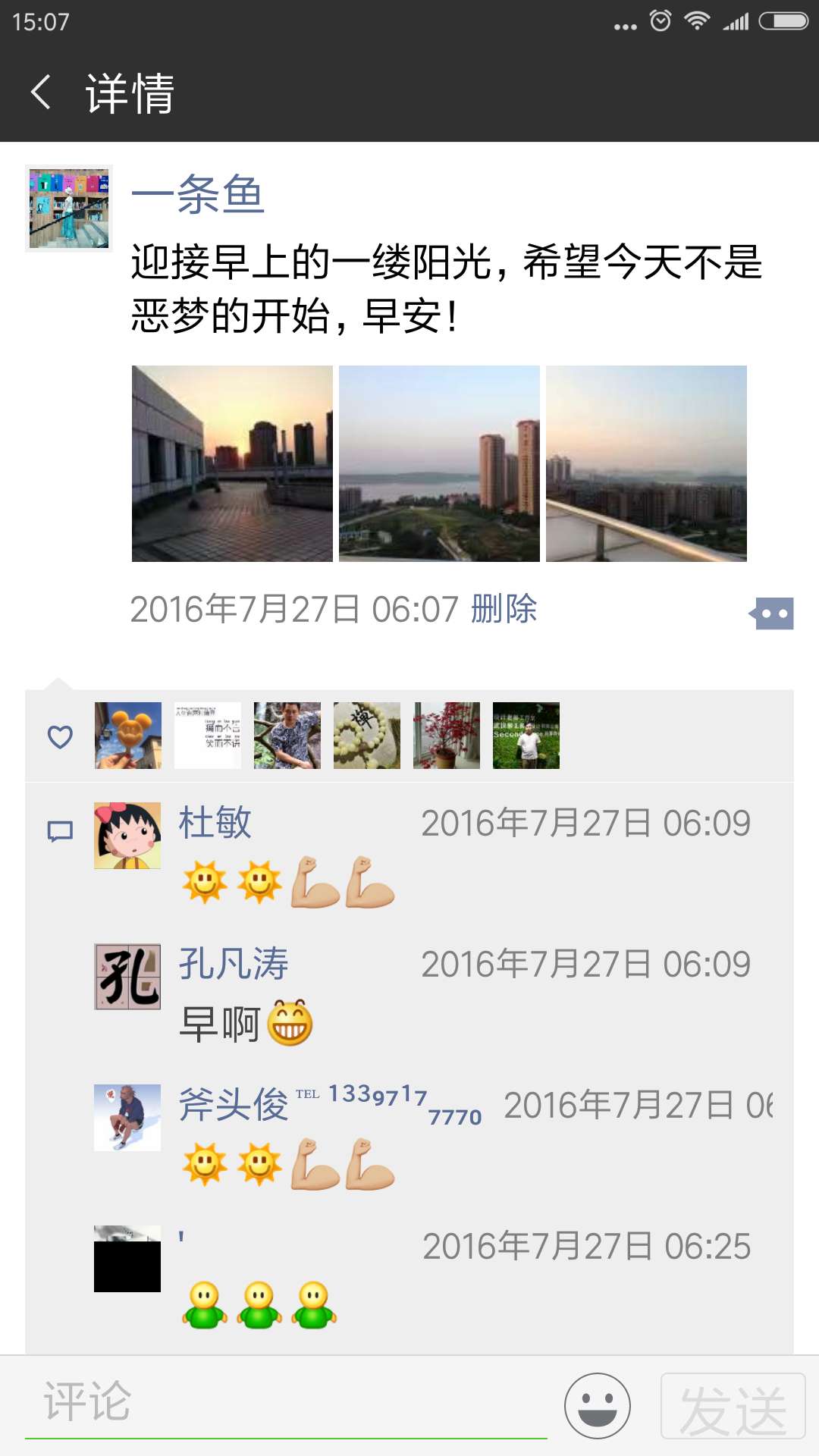The image size is (819, 1456).
Task: Tap the Mickey ice-cream liker avatar
Action: pyautogui.click(x=128, y=736)
